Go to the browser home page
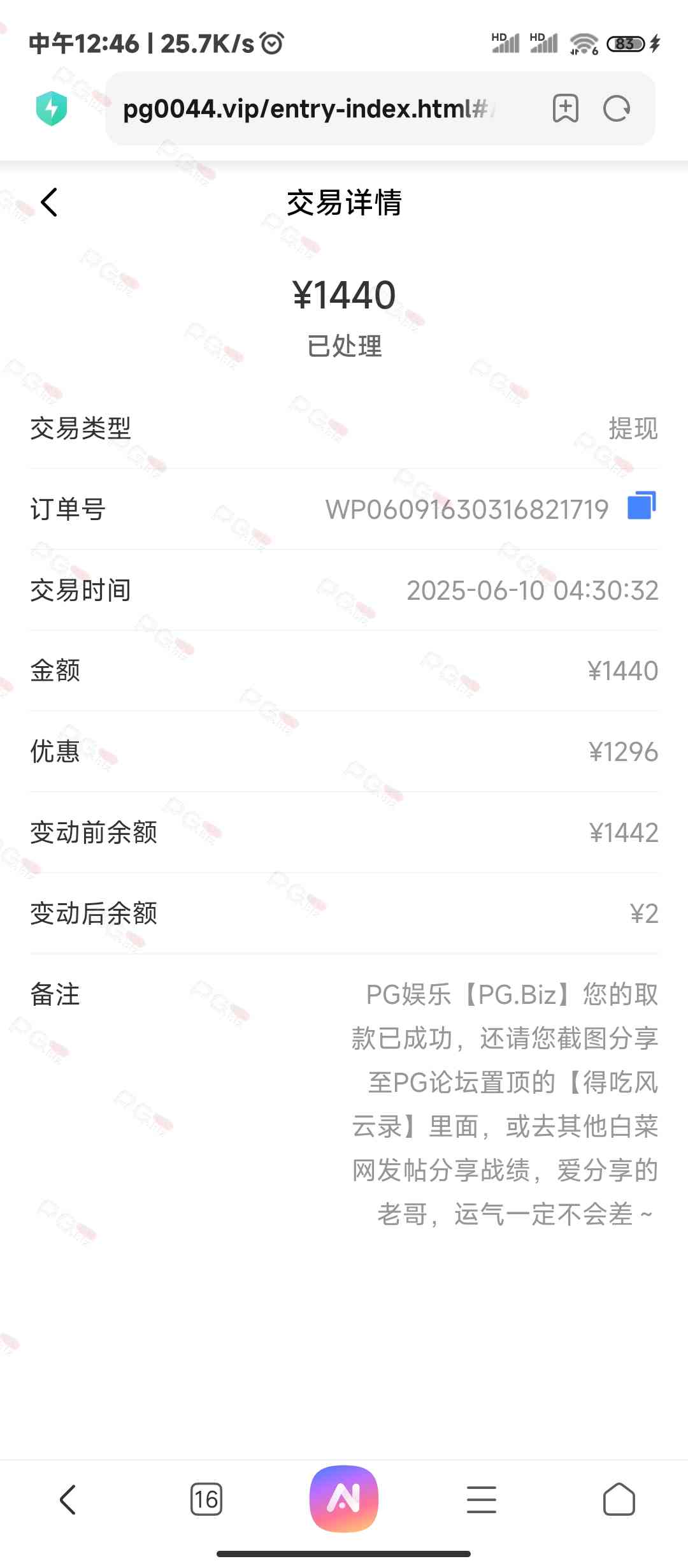The image size is (688, 1568). (619, 1499)
